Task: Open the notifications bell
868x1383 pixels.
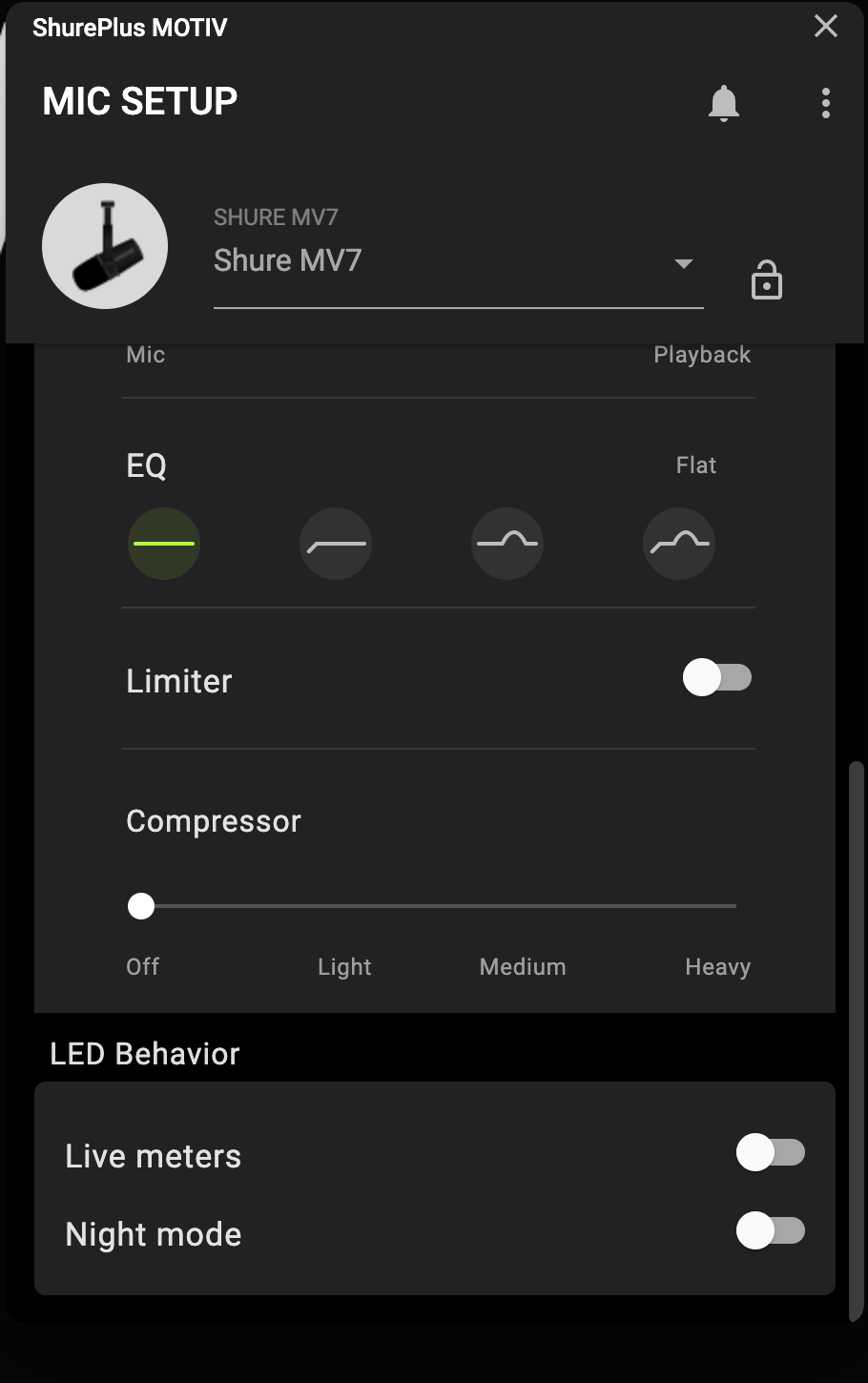Action: pyautogui.click(x=725, y=103)
